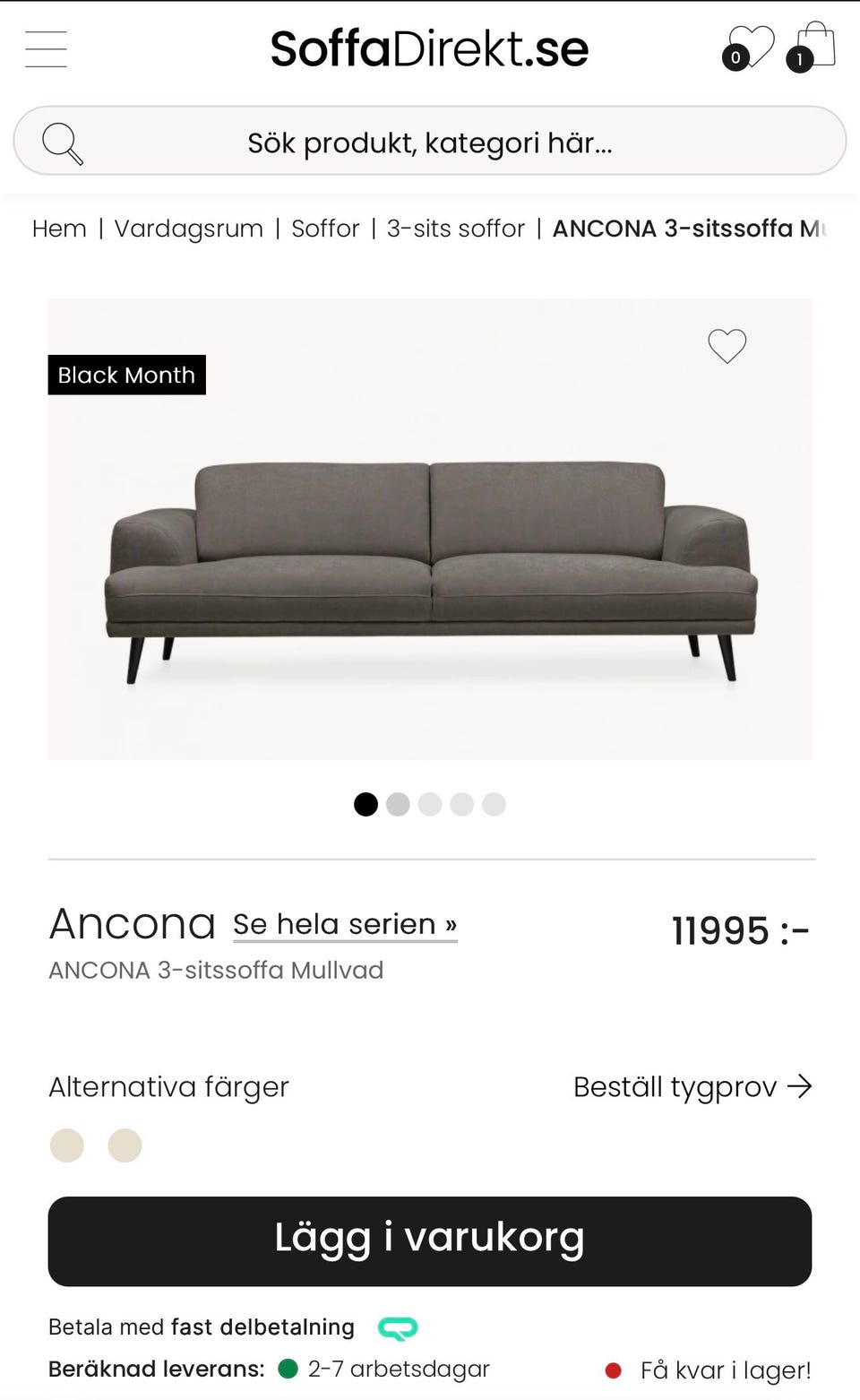The height and width of the screenshot is (1400, 860).
Task: Select the second carousel dot
Action: [x=398, y=804]
